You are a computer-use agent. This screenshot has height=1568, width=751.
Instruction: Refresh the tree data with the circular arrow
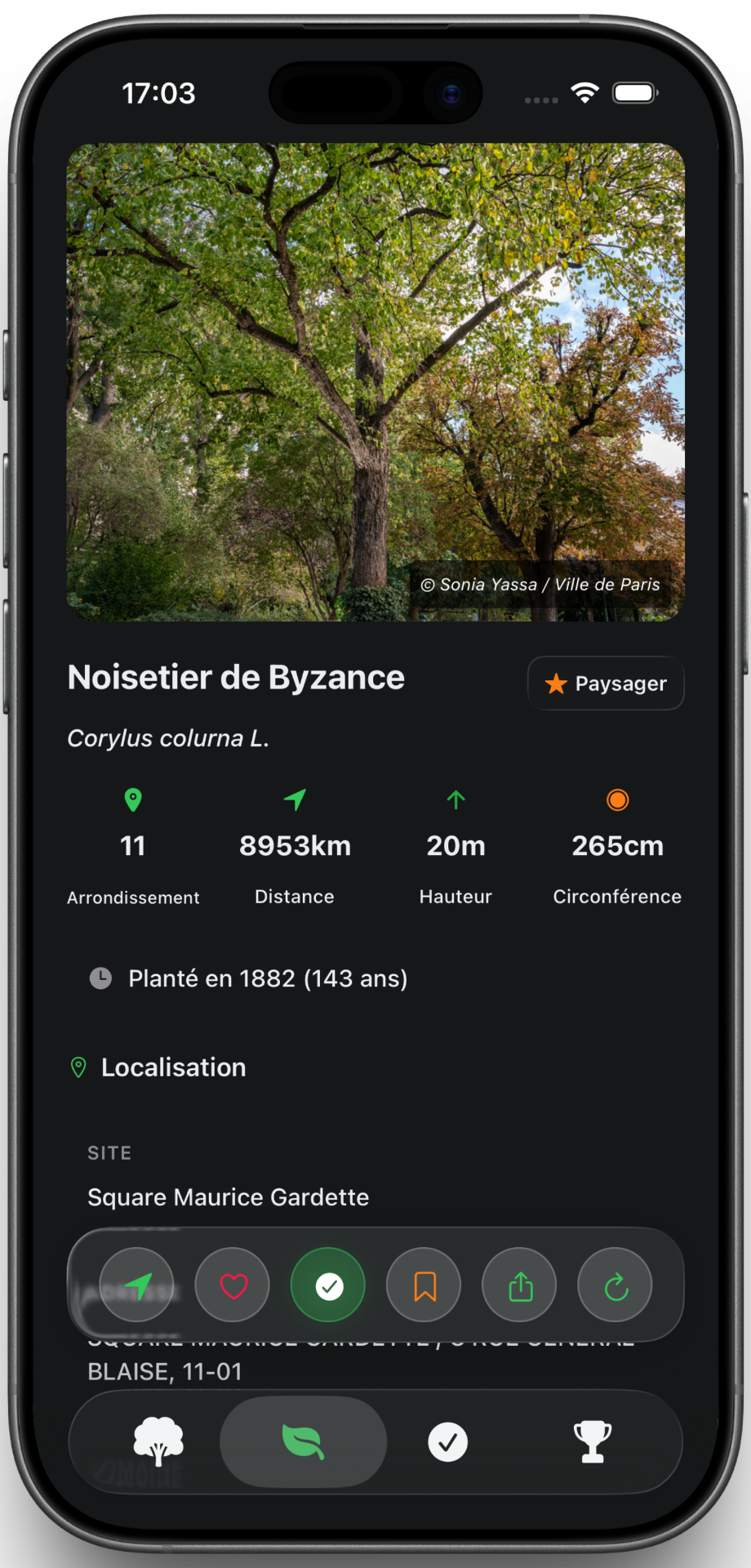click(x=615, y=1284)
